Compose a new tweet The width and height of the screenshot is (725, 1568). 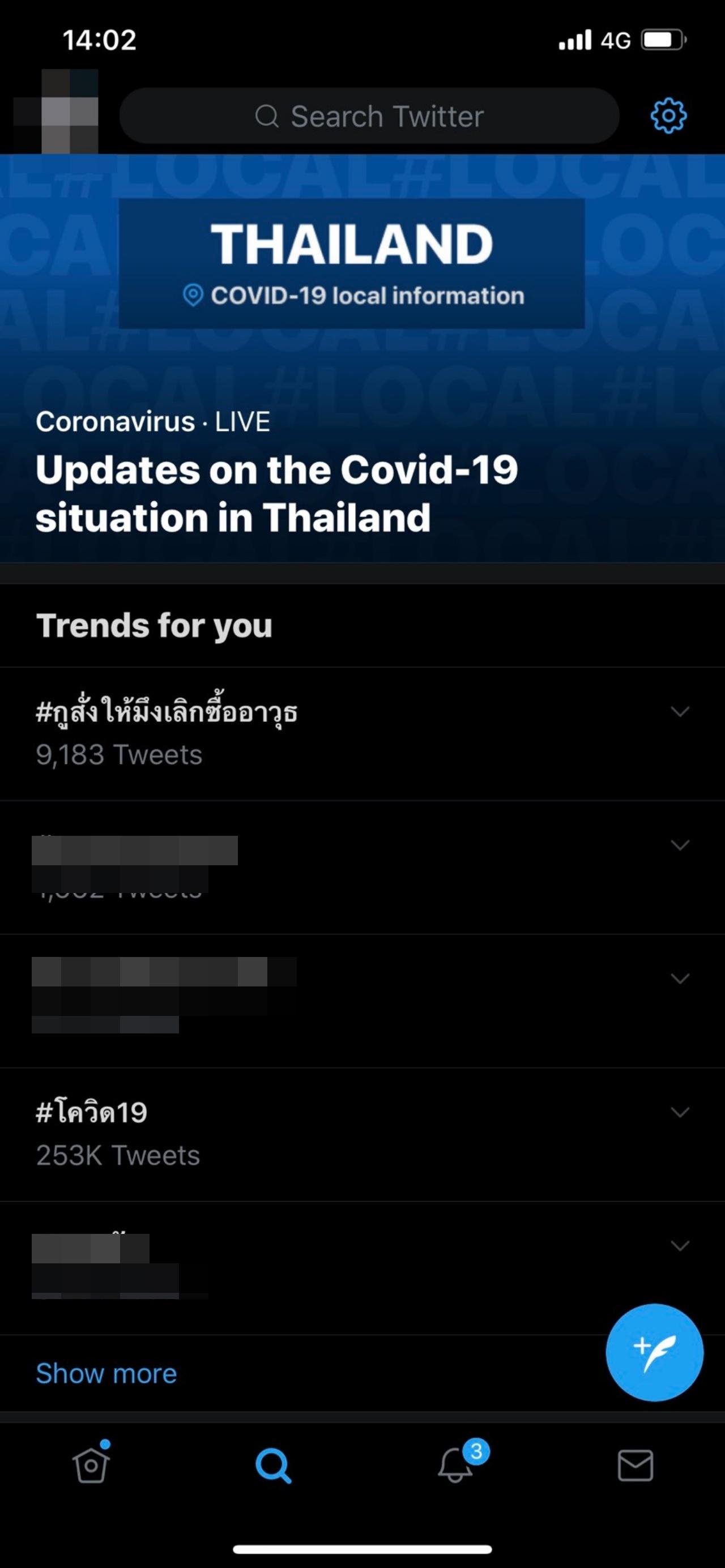(654, 1352)
